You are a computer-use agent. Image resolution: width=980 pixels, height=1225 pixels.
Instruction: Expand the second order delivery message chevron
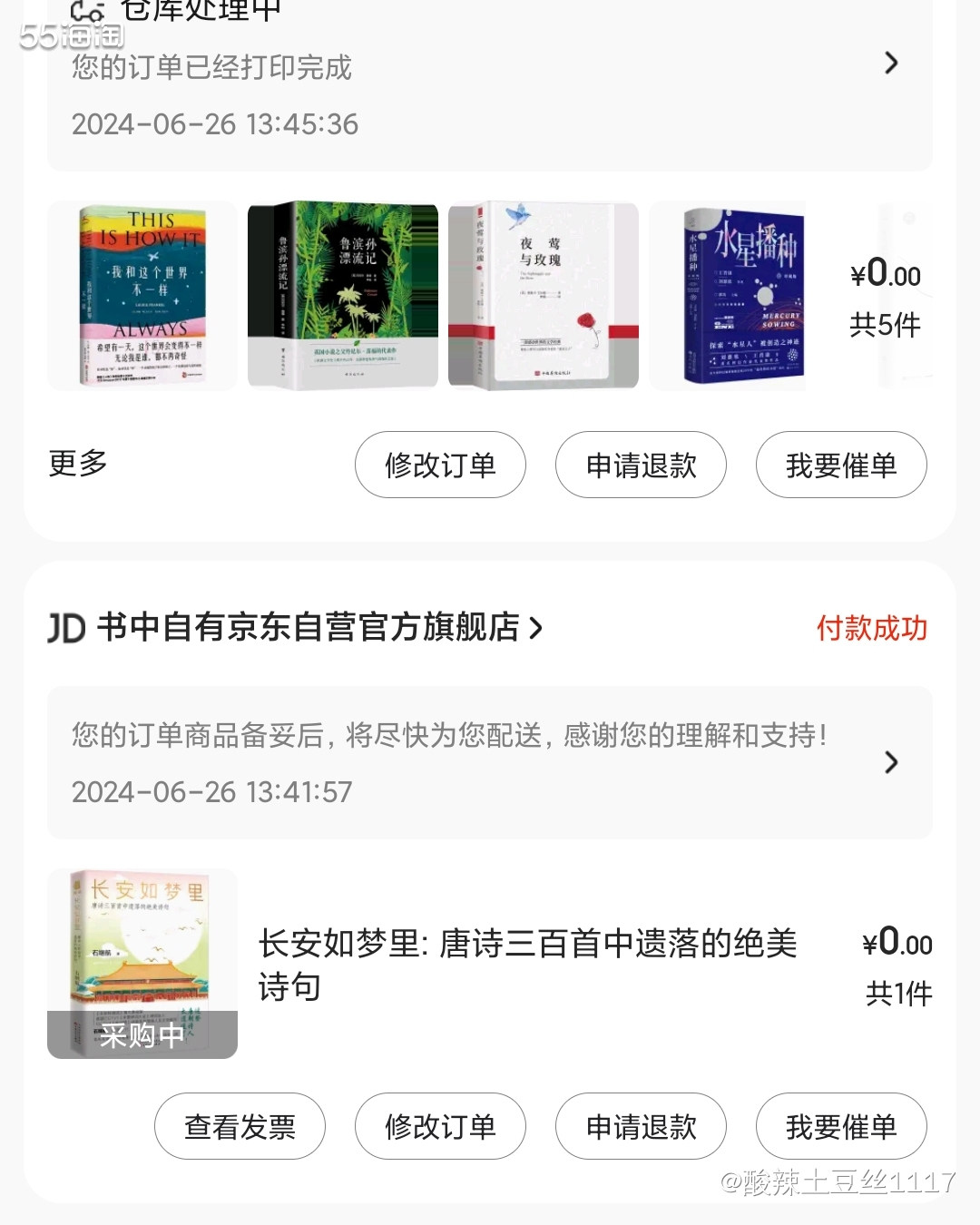pyautogui.click(x=891, y=763)
